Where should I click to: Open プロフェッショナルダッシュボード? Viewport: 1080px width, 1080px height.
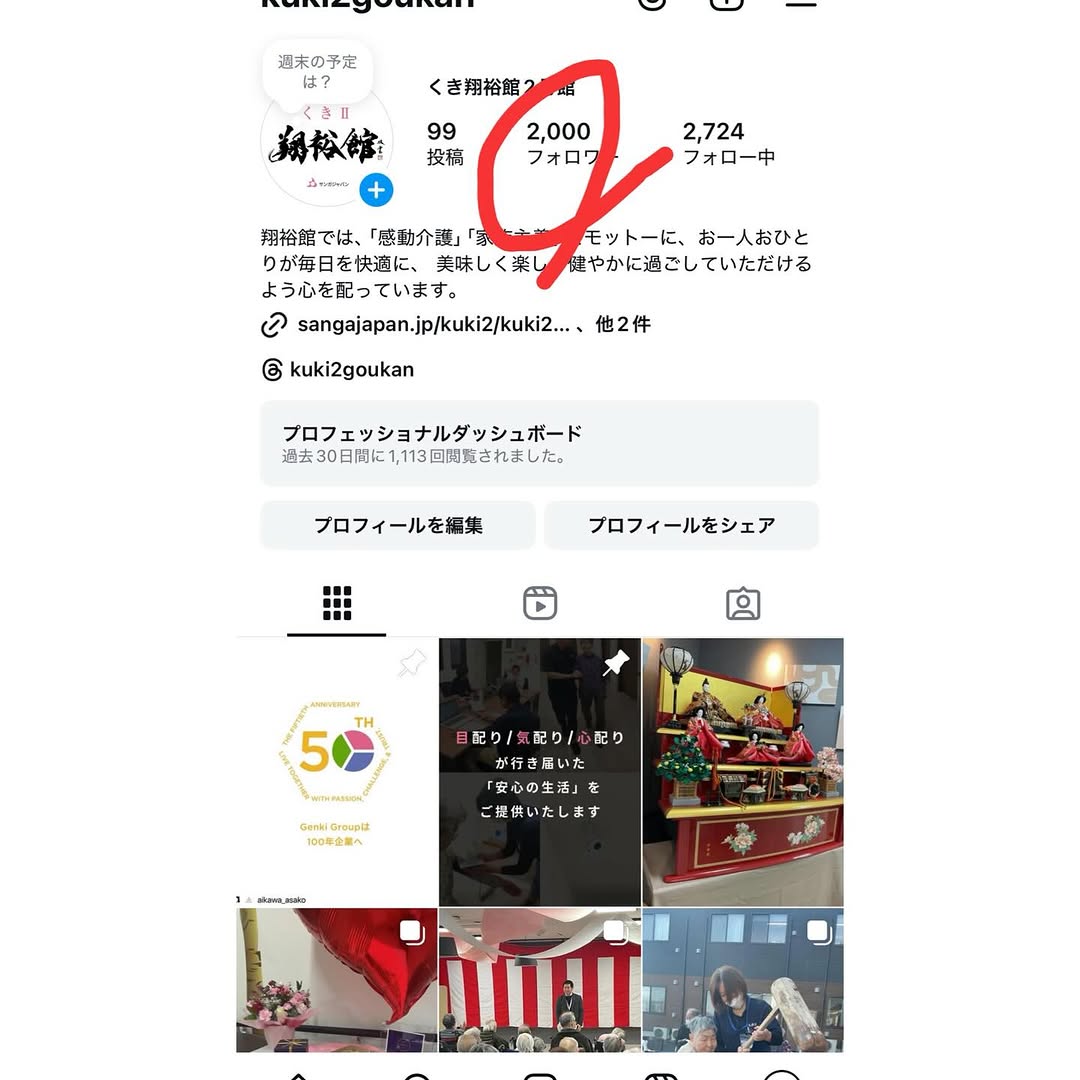[540, 443]
